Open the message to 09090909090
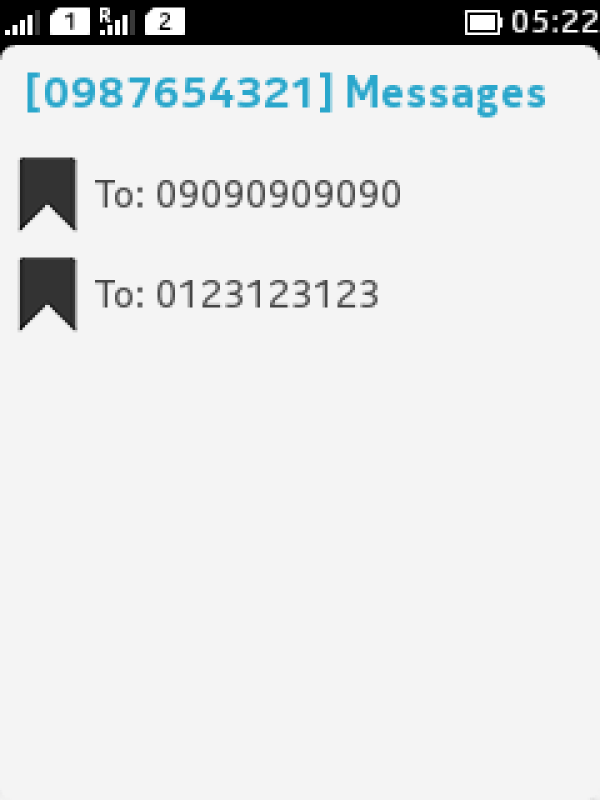Screen dimensions: 600x800 click(248, 194)
